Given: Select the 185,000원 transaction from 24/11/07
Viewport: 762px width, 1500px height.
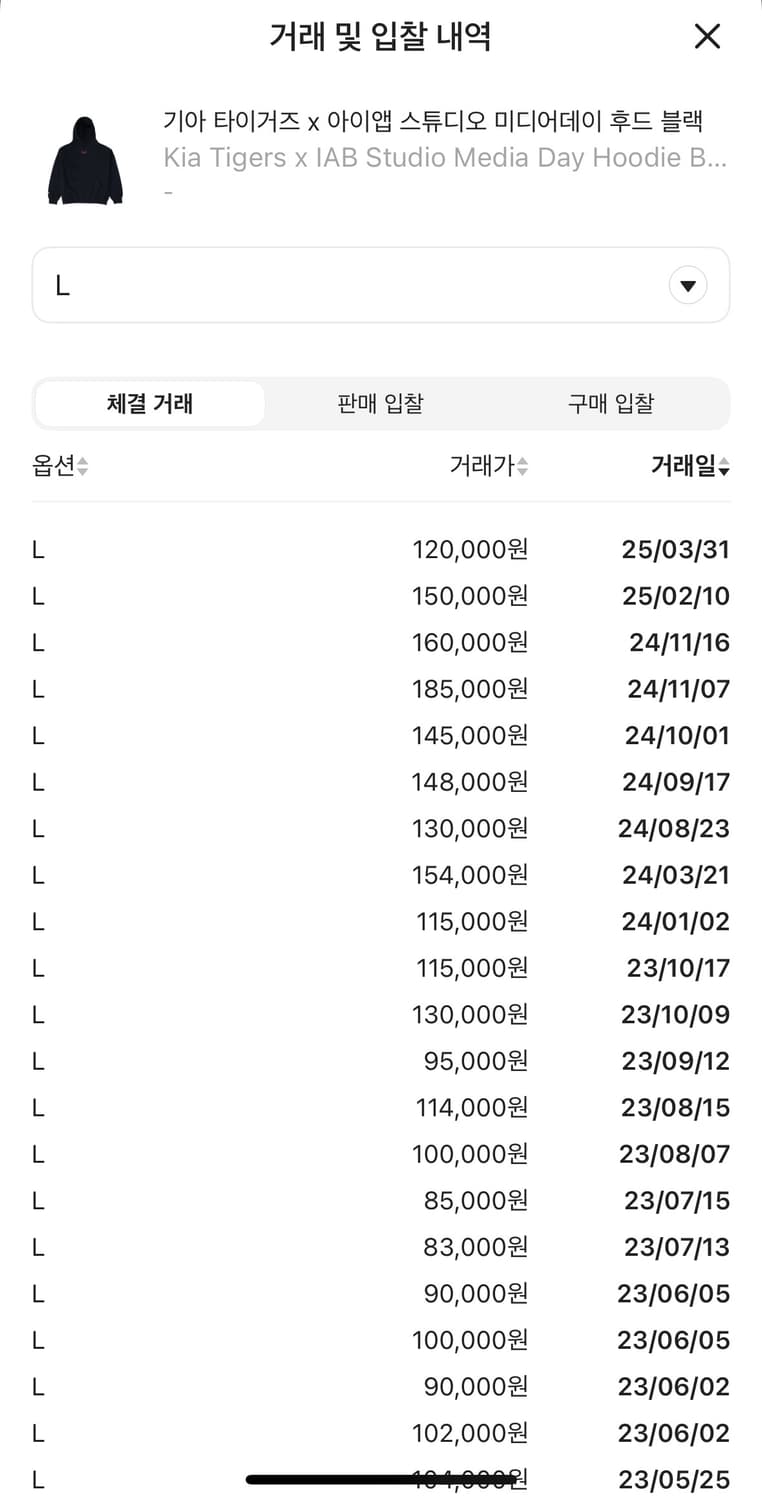Looking at the screenshot, I should click(x=380, y=688).
